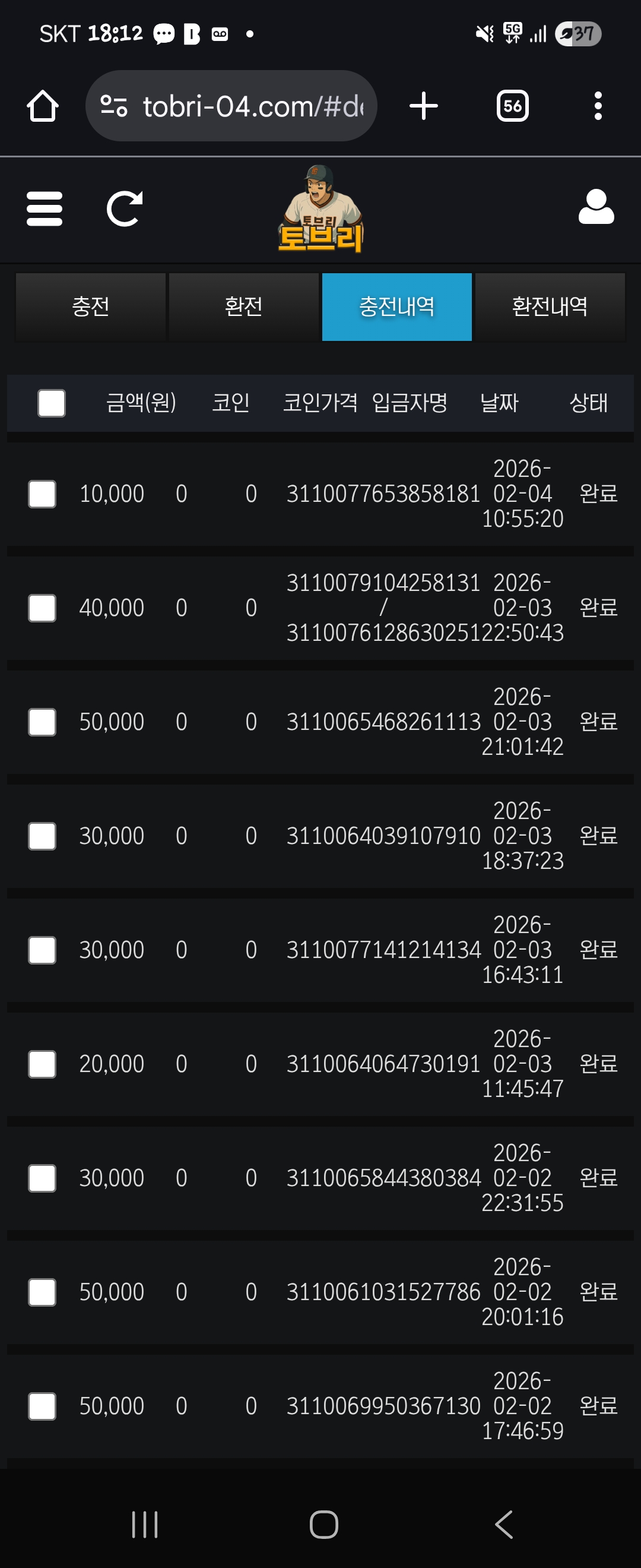Viewport: 641px width, 1568px height.
Task: Tick the checkbox for the 10,000 deposit
Action: [x=43, y=494]
